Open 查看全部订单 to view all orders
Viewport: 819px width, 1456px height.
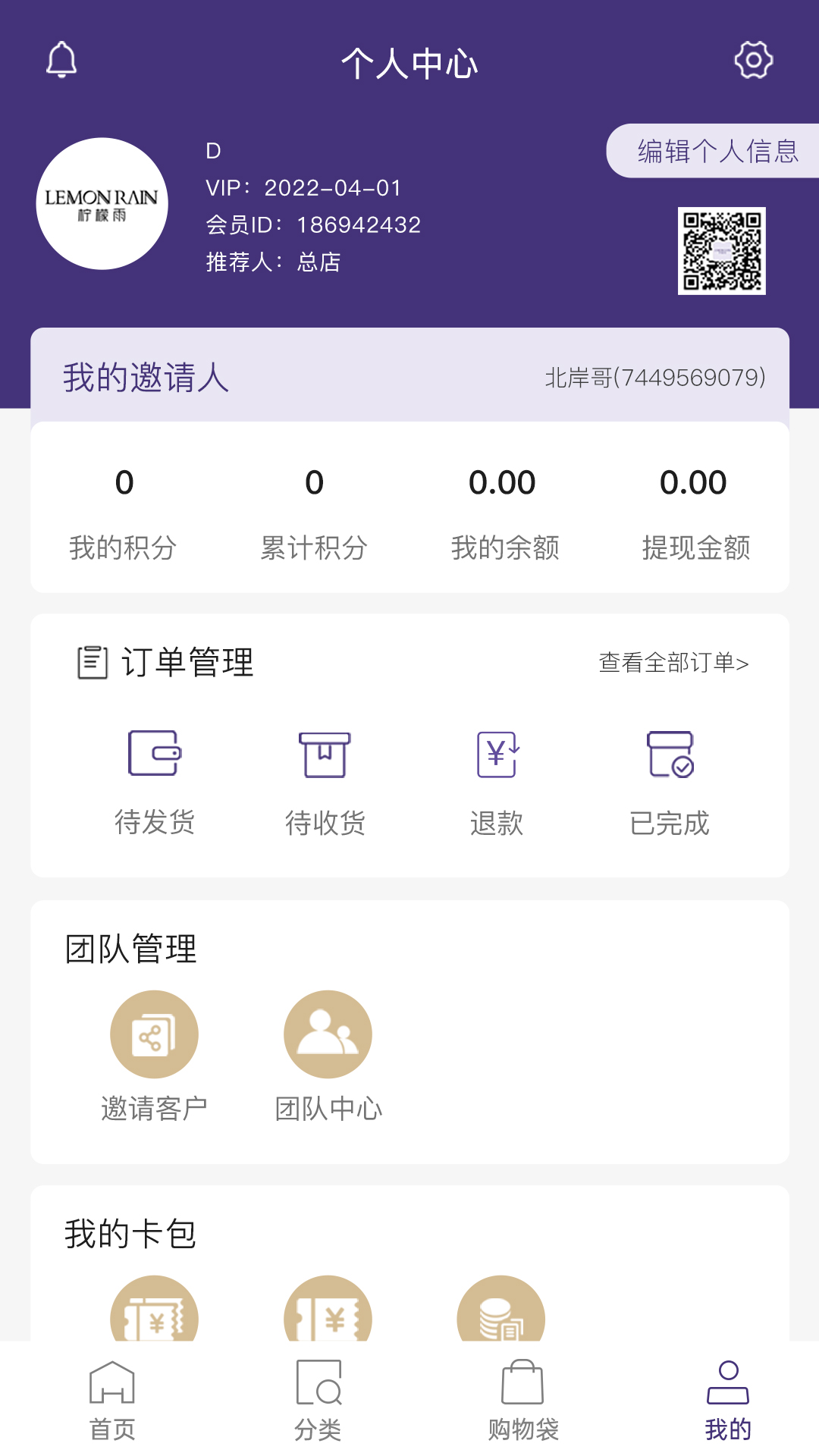click(x=673, y=663)
